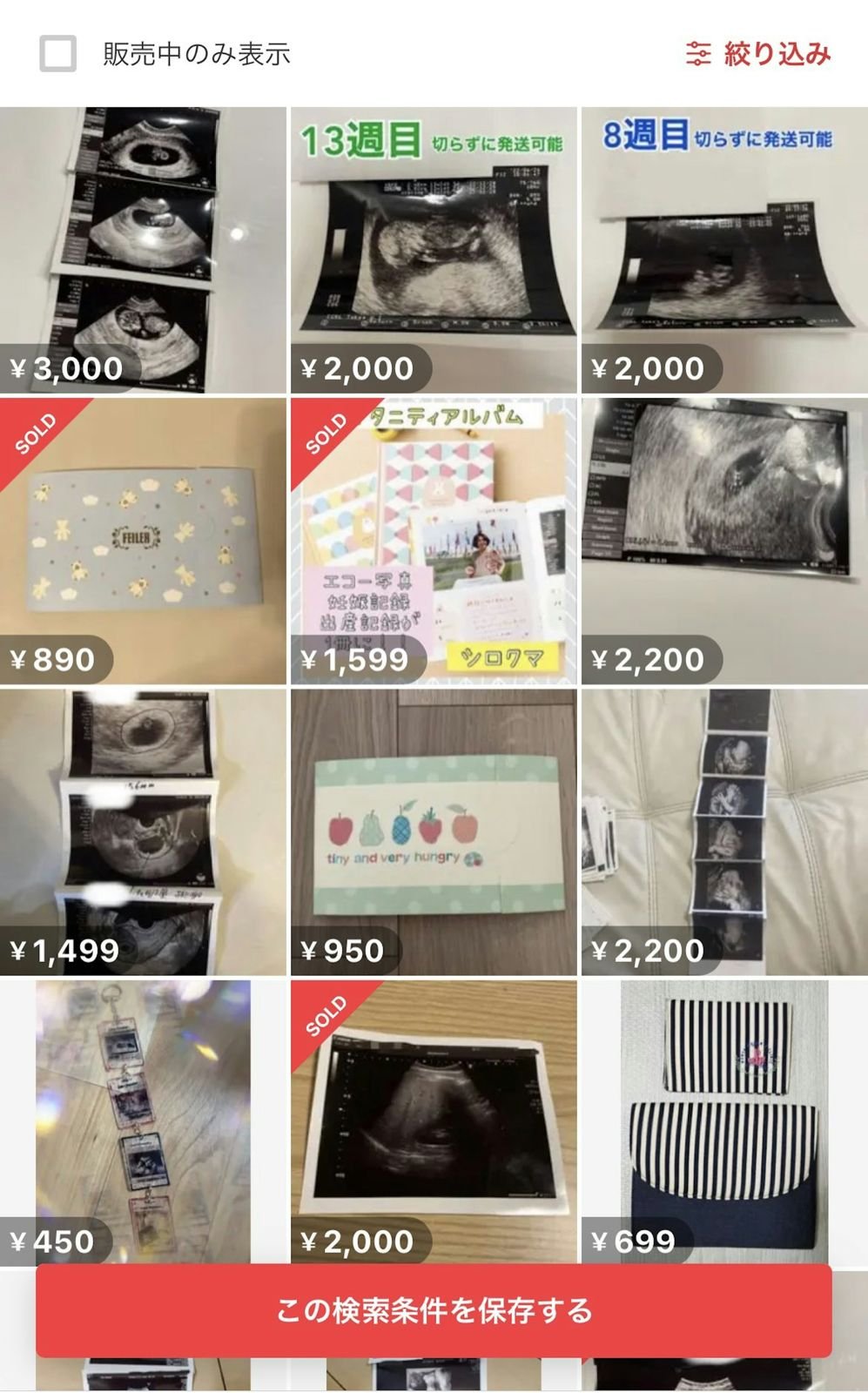
Task: Check the 販売中のみ表示 checkbox
Action: click(x=58, y=54)
